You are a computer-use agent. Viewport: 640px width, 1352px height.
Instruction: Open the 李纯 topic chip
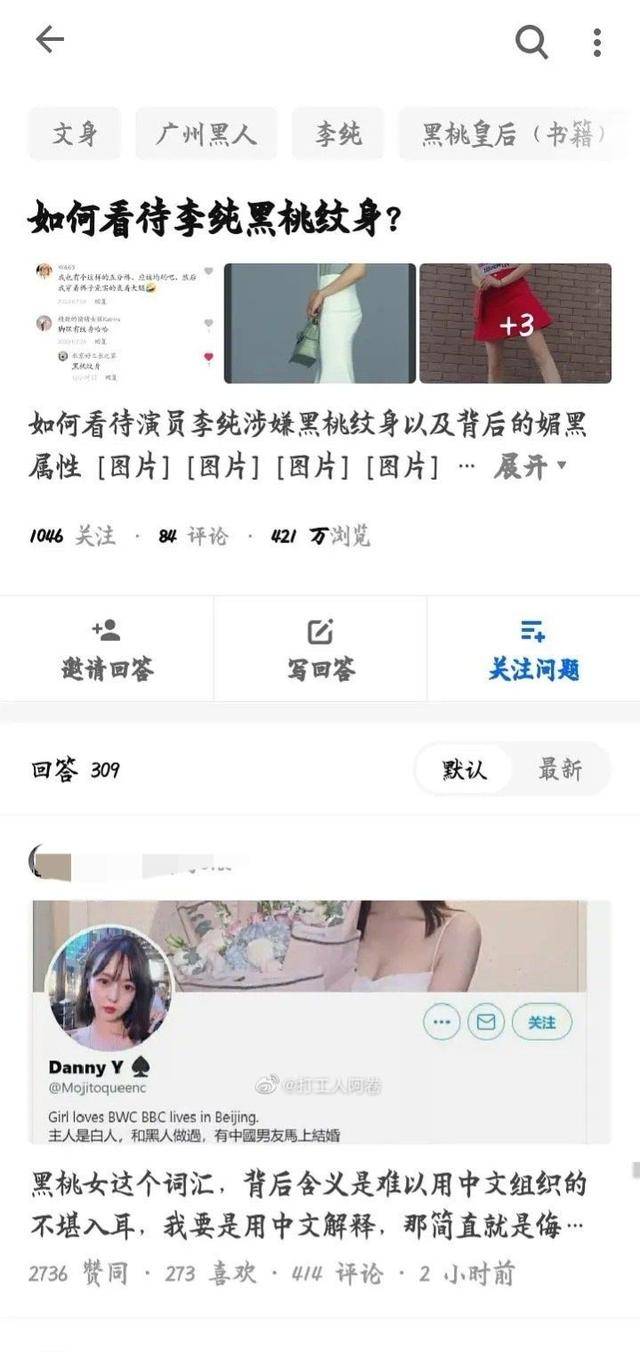tap(338, 134)
